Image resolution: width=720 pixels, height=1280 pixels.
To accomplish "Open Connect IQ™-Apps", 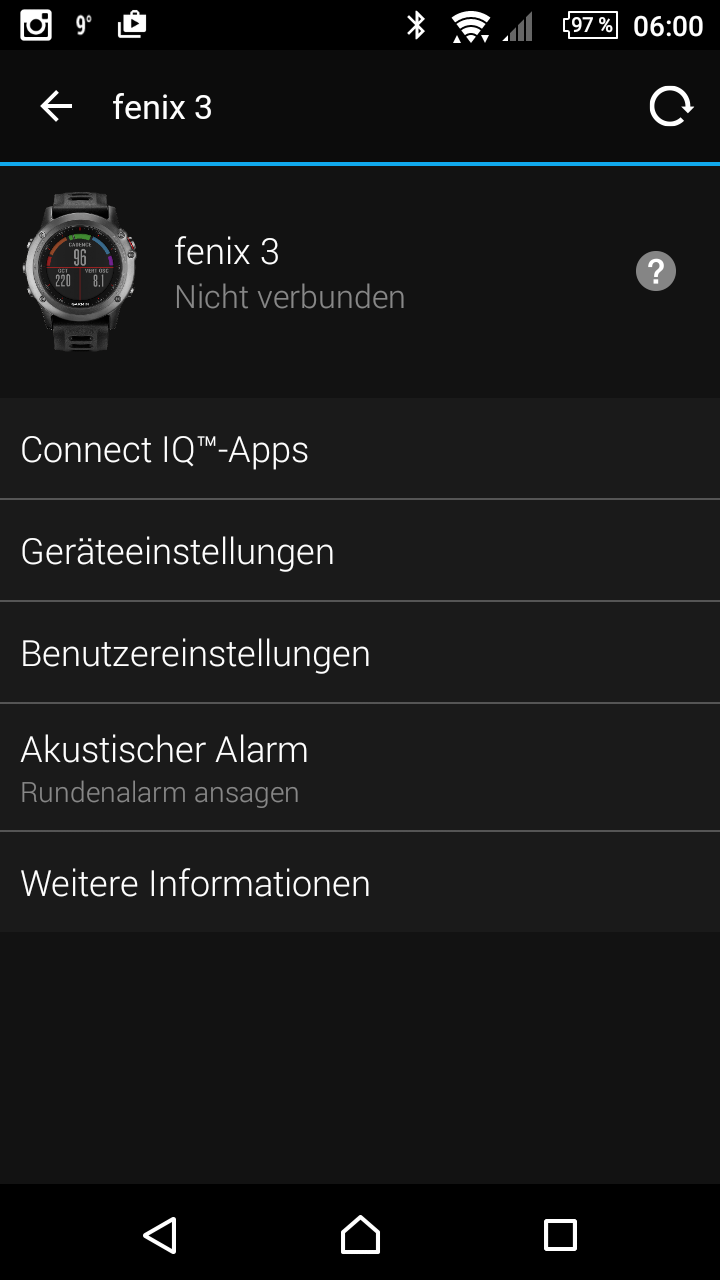I will click(x=360, y=449).
